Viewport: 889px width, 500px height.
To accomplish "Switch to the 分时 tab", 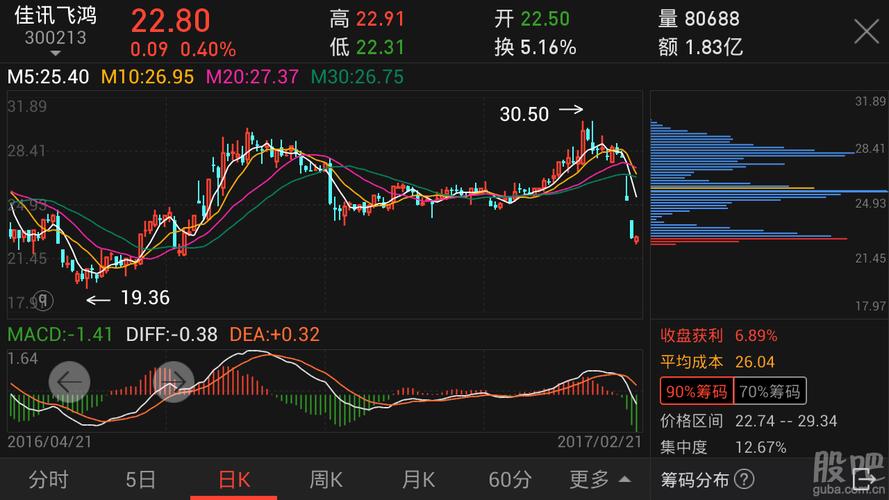I will click(x=49, y=480).
